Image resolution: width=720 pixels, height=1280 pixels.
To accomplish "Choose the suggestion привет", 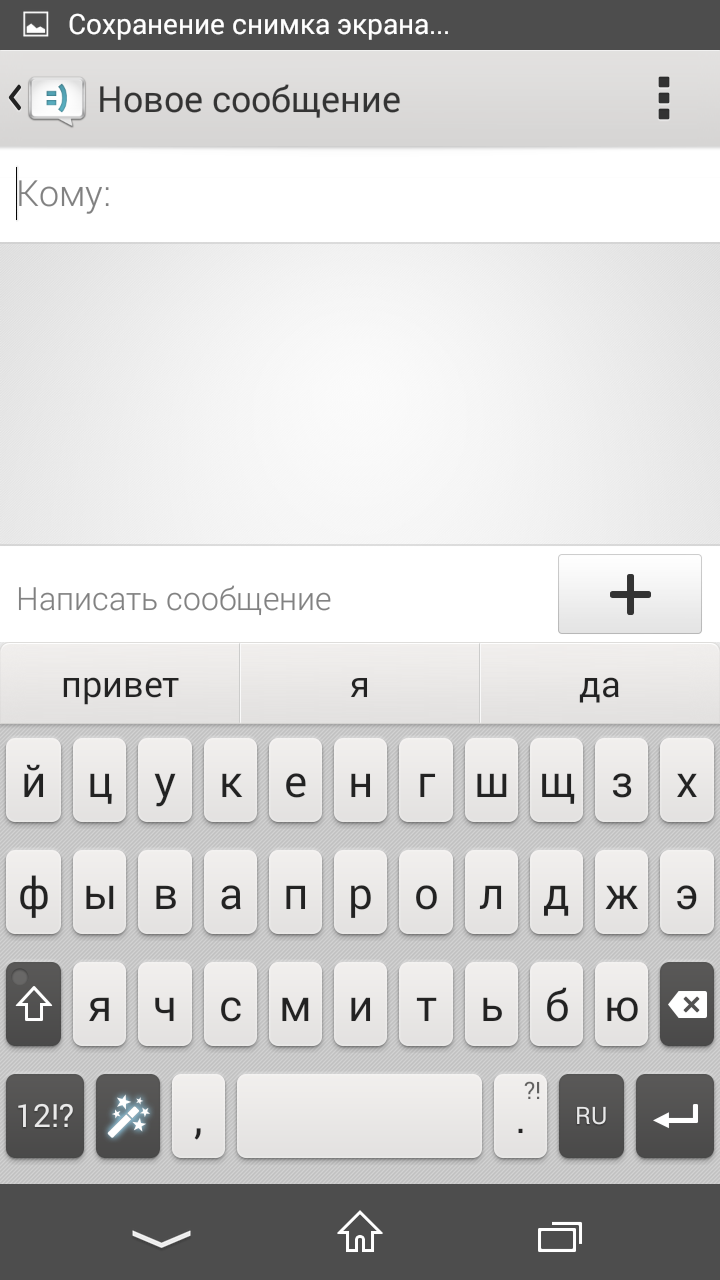I will [x=120, y=685].
